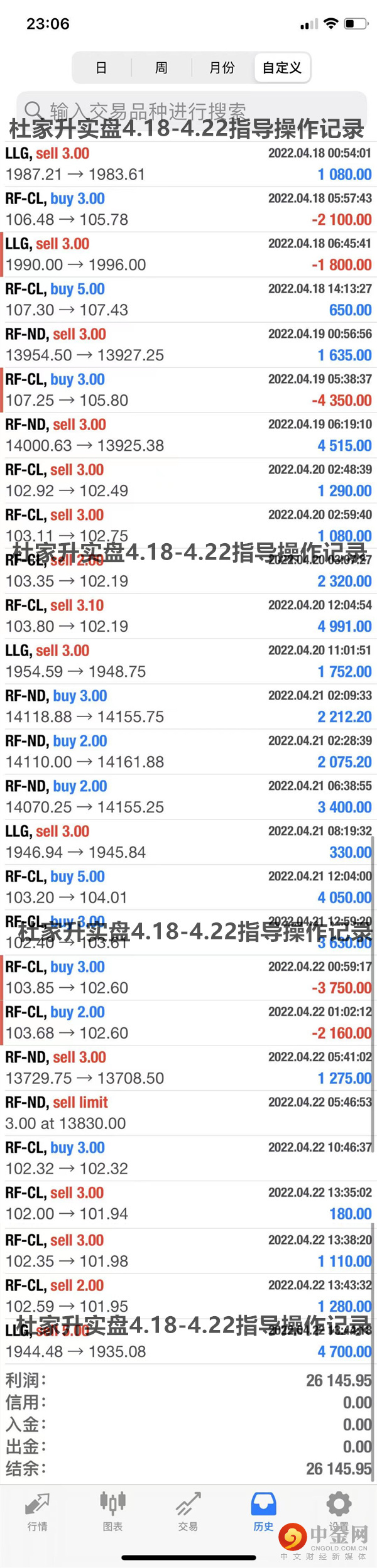Open the 设置 tab

[339, 1512]
